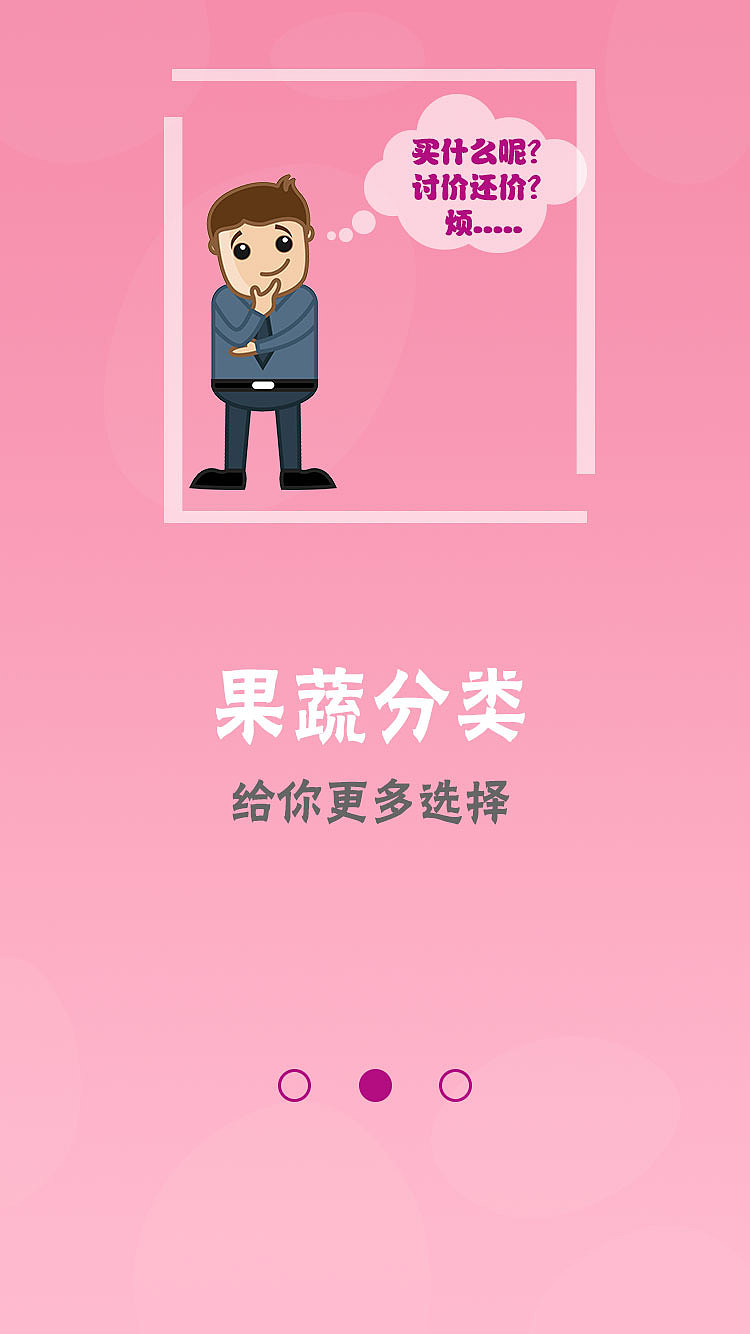Click the cartoon businessman illustration
The width and height of the screenshot is (750, 1334).
(x=265, y=330)
